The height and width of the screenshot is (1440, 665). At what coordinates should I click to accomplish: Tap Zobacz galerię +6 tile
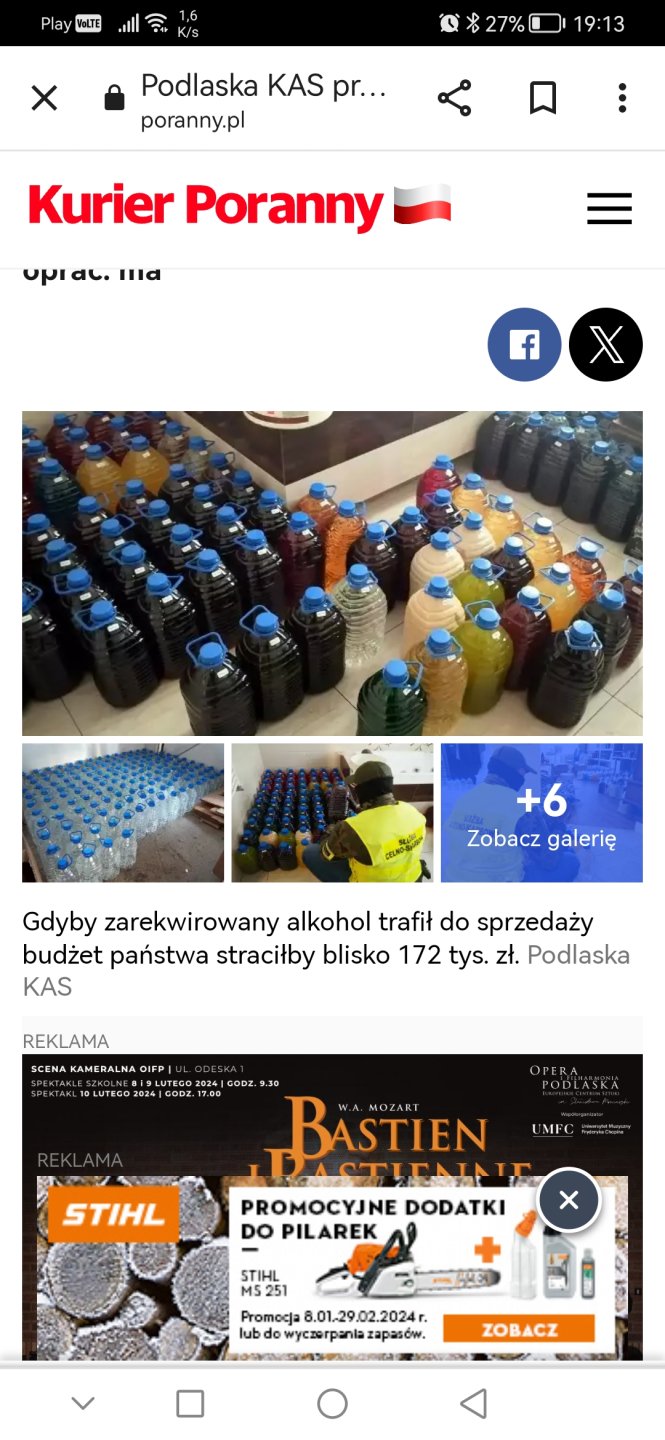(x=542, y=812)
